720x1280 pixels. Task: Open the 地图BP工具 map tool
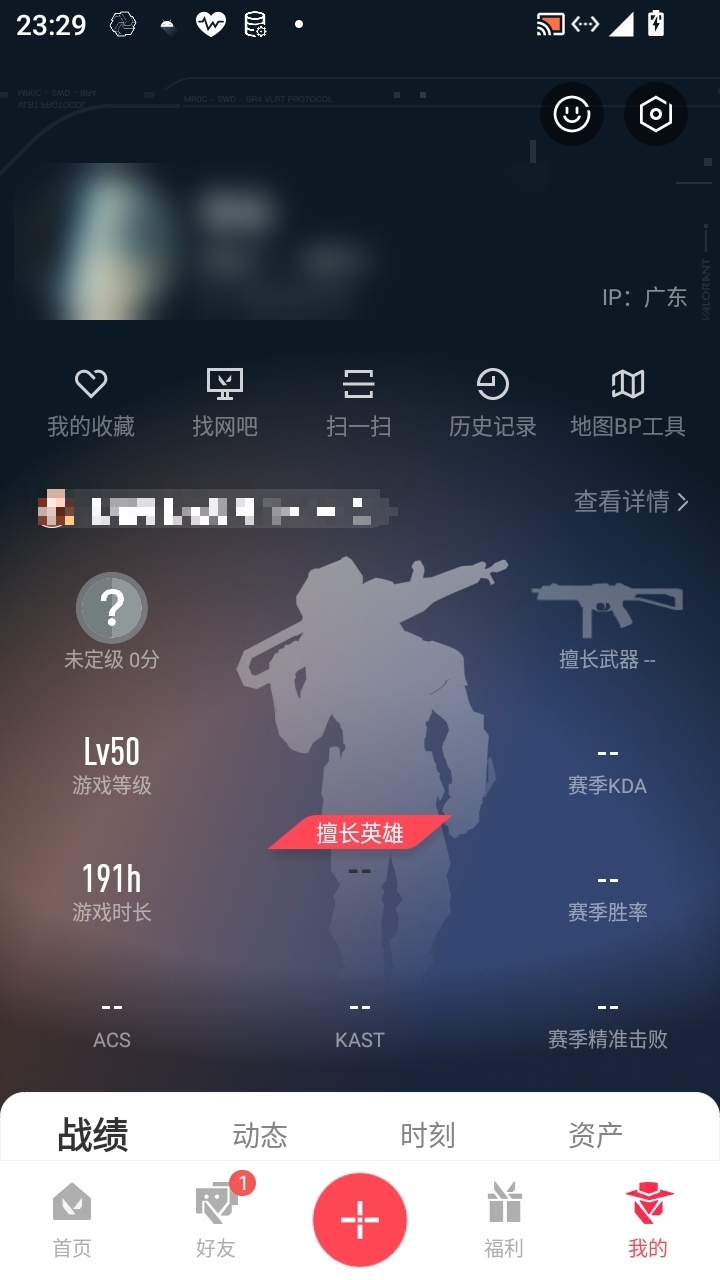coord(627,403)
